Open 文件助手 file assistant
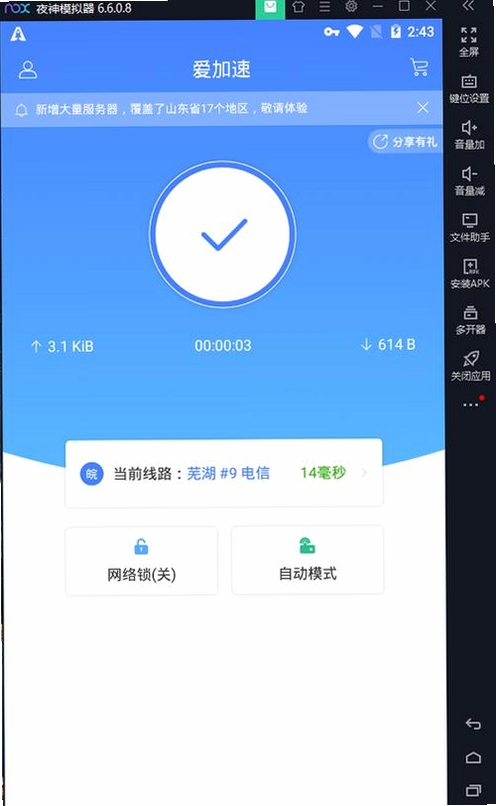Image resolution: width=496 pixels, height=806 pixels. click(x=469, y=227)
